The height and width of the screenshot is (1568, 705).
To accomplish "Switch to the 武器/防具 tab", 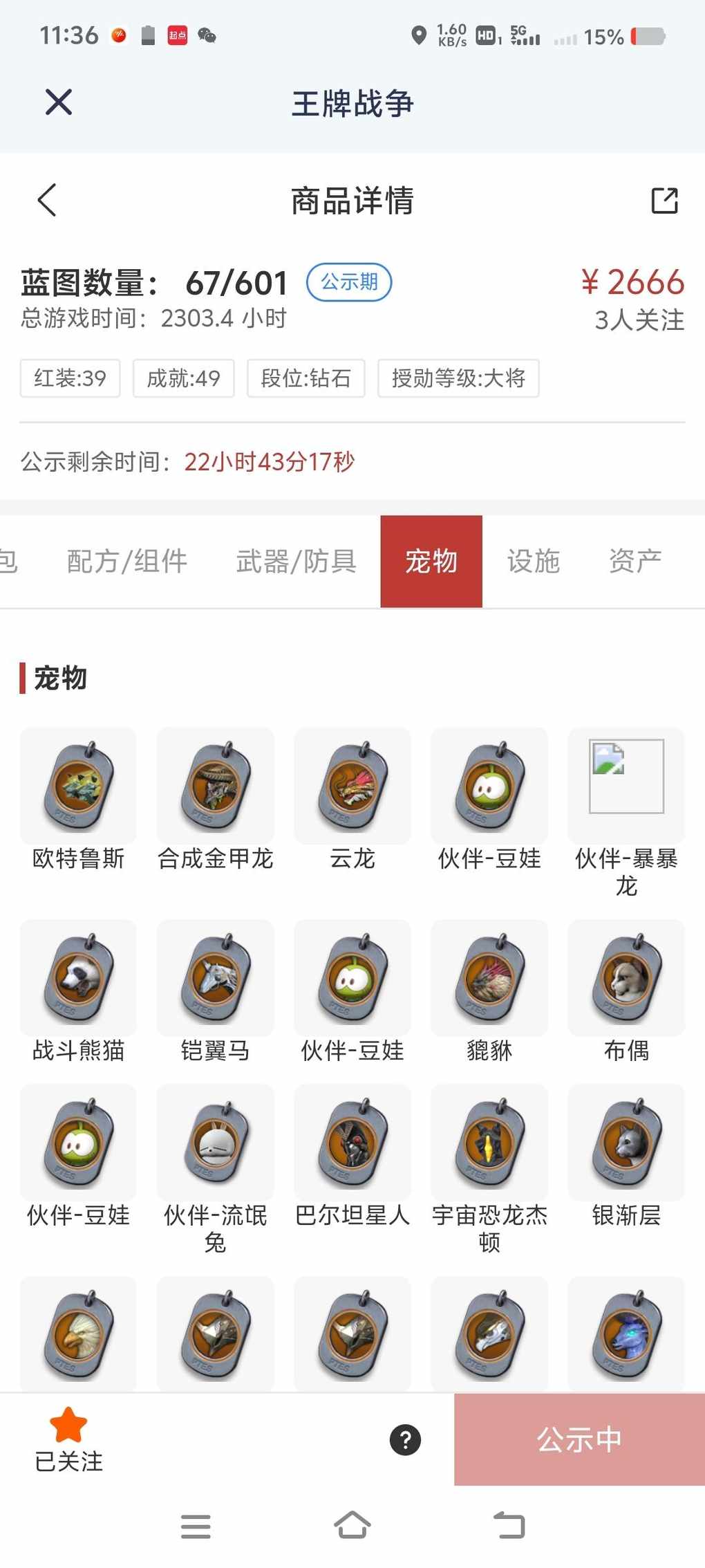I will click(296, 561).
